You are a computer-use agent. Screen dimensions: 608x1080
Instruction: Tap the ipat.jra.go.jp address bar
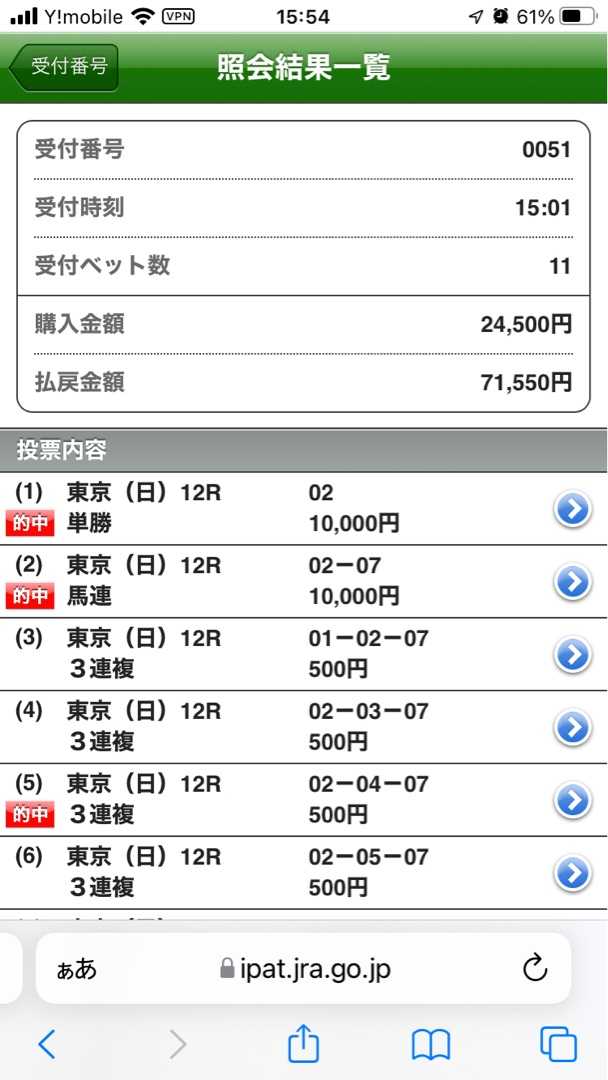pyautogui.click(x=305, y=968)
